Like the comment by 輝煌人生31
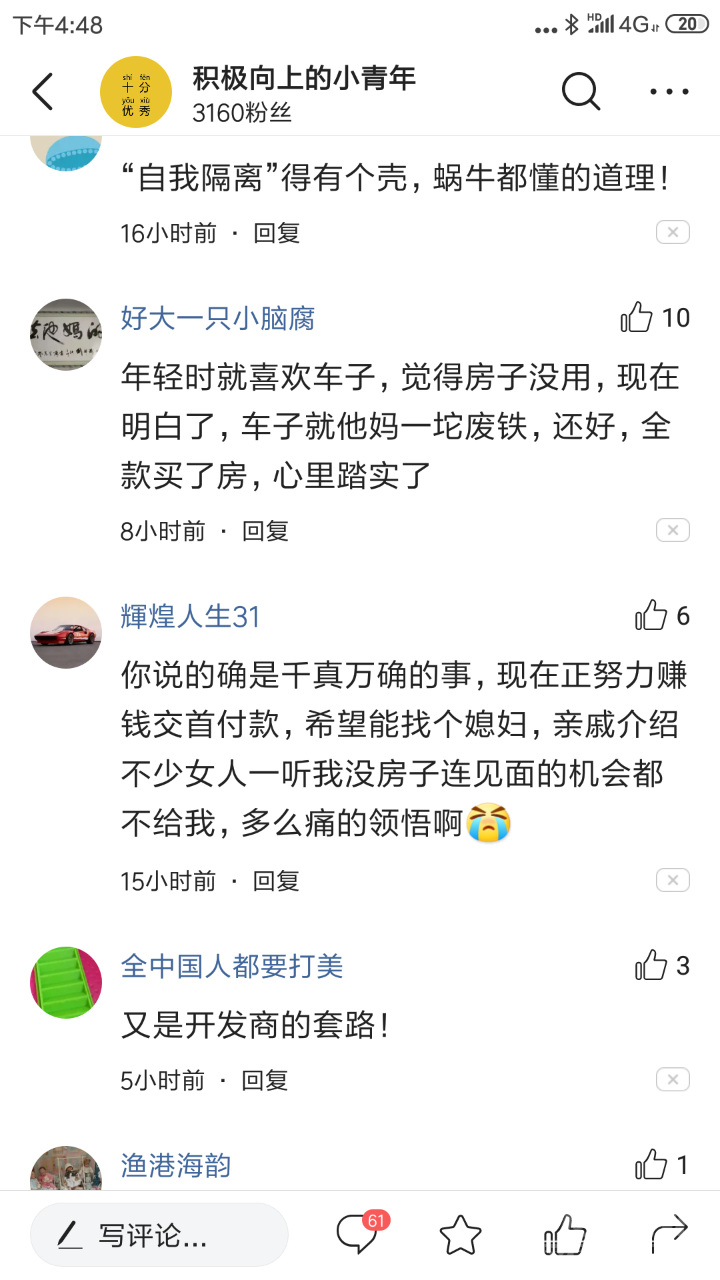 [651, 616]
